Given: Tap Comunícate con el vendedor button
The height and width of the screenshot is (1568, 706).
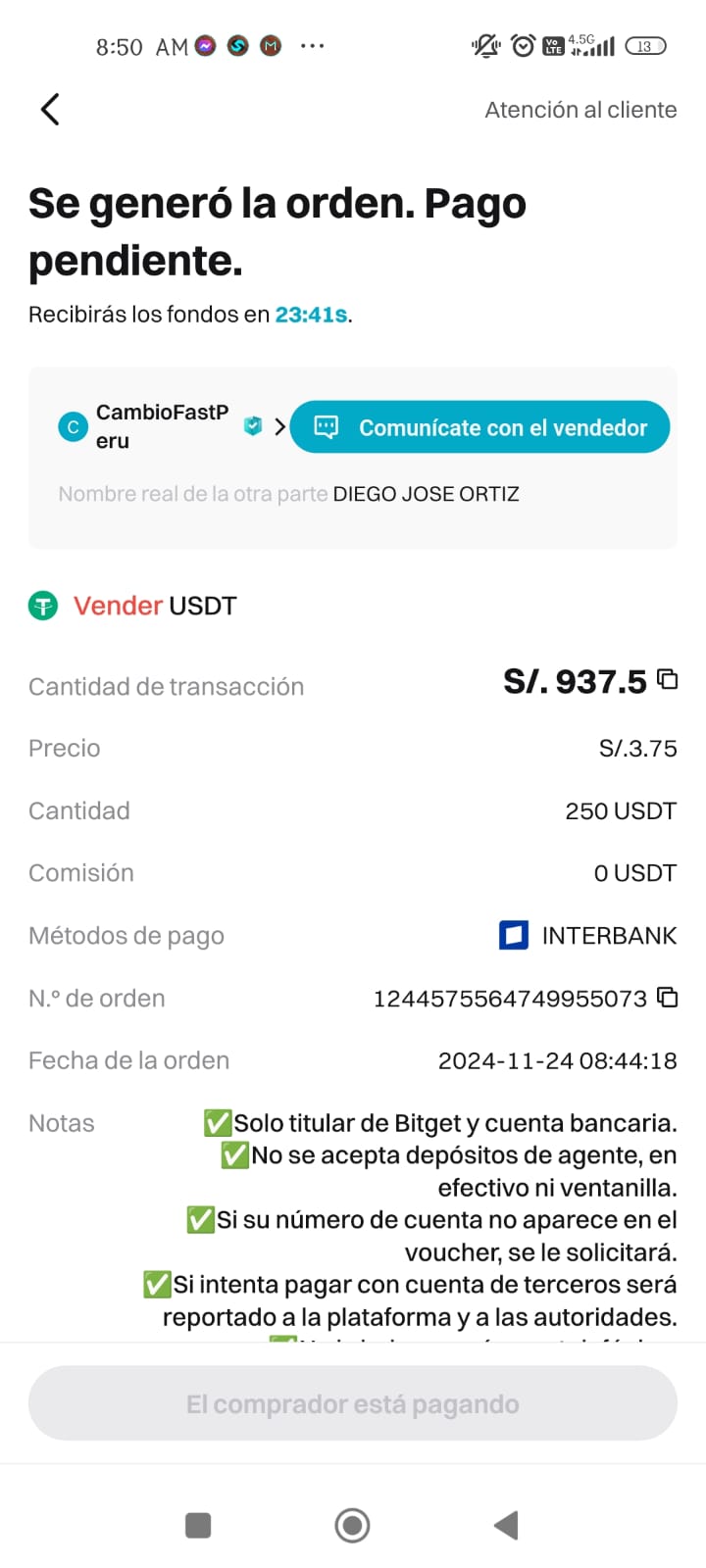Looking at the screenshot, I should (480, 427).
